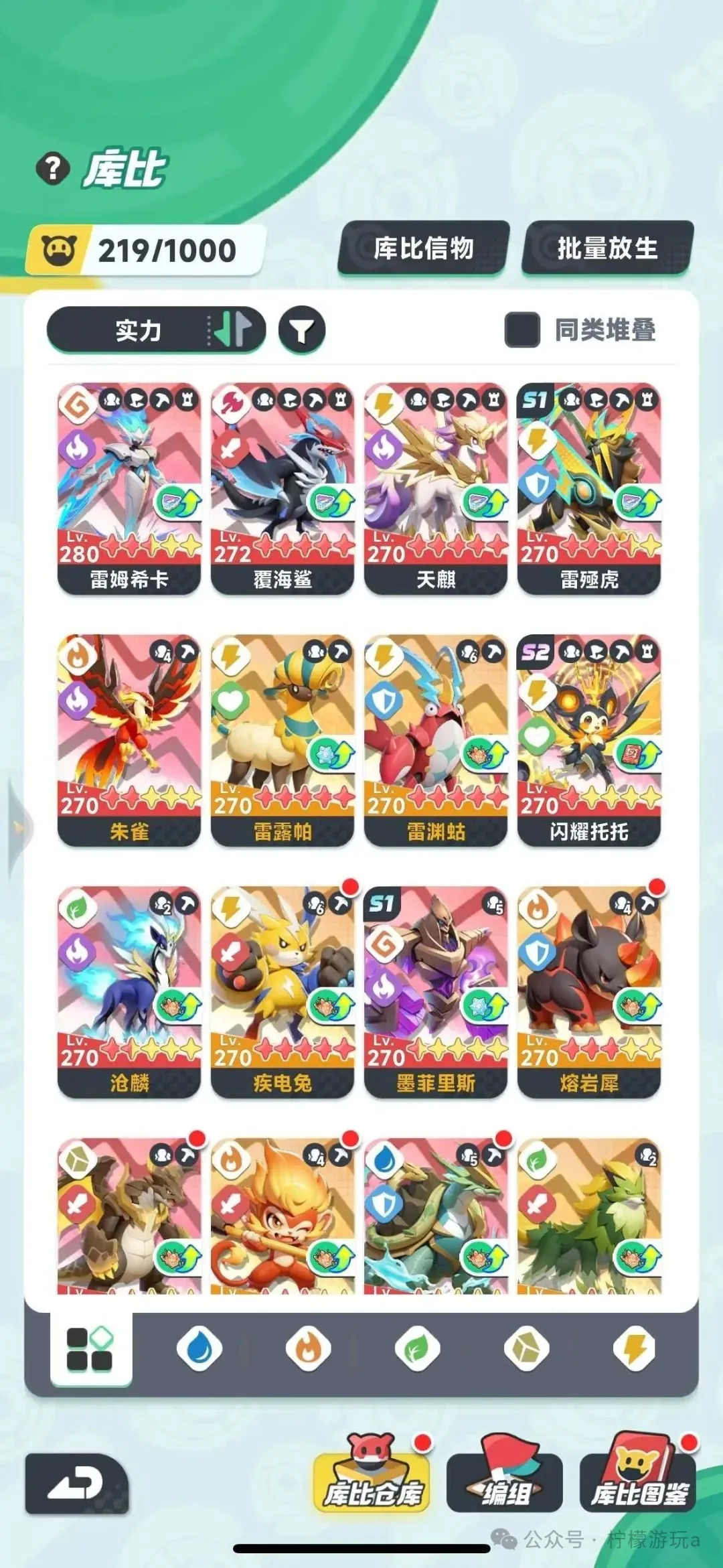Viewport: 723px width, 1568px height.
Task: Select the 覆海鲨 card
Action: [283, 489]
